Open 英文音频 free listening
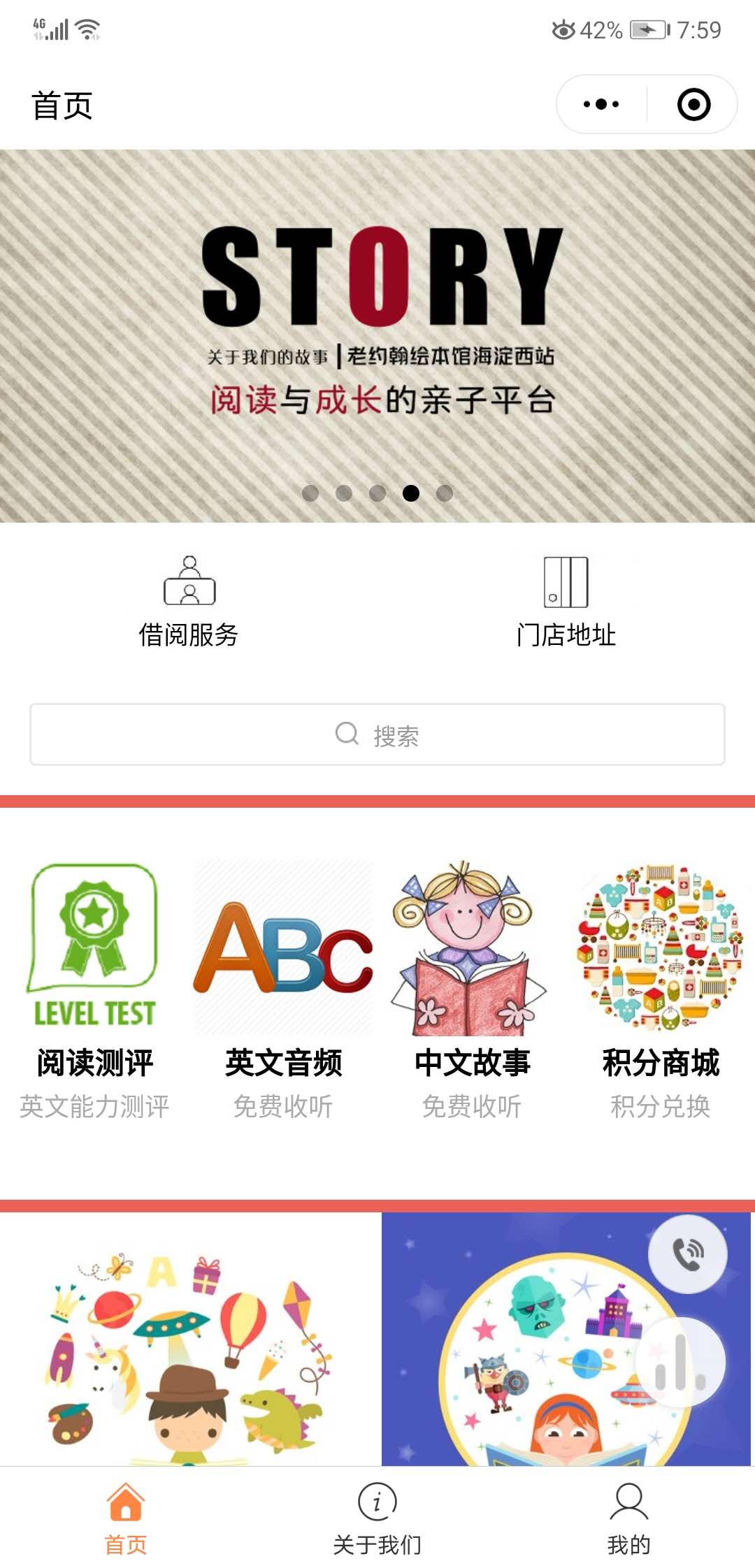Image resolution: width=755 pixels, height=1568 pixels. pyautogui.click(x=283, y=985)
